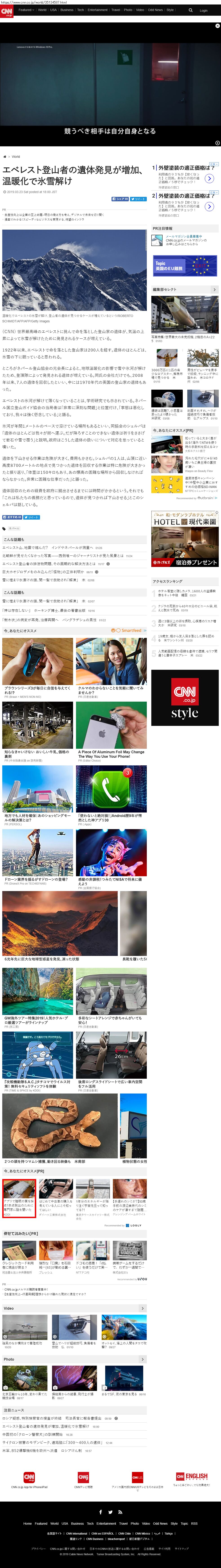
Task: Switch to the World section
Action: click(42, 10)
